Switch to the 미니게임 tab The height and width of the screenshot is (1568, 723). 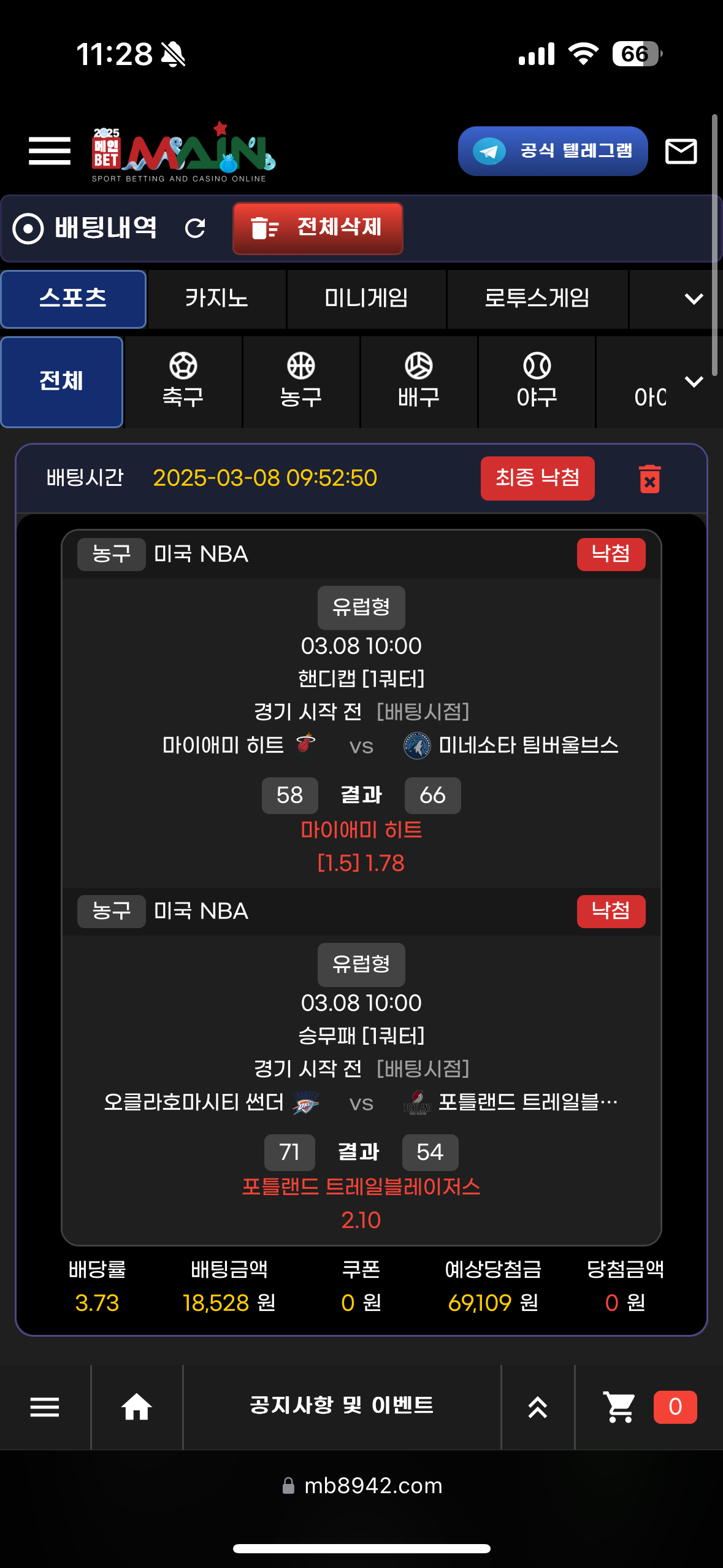(x=366, y=299)
